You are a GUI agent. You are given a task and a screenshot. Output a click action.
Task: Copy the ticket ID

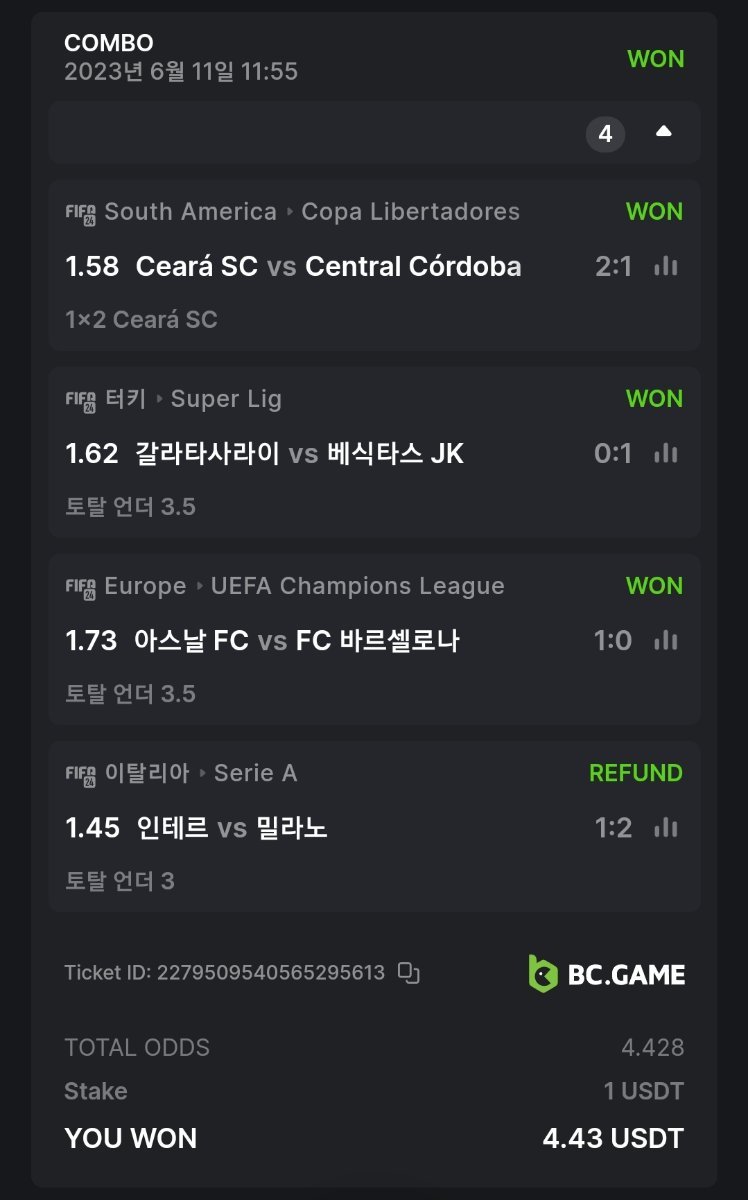click(x=408, y=972)
